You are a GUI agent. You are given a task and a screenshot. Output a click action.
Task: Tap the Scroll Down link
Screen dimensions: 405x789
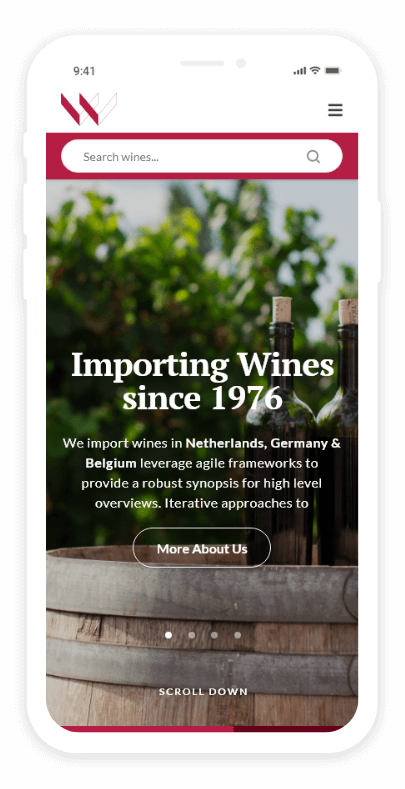tap(203, 692)
